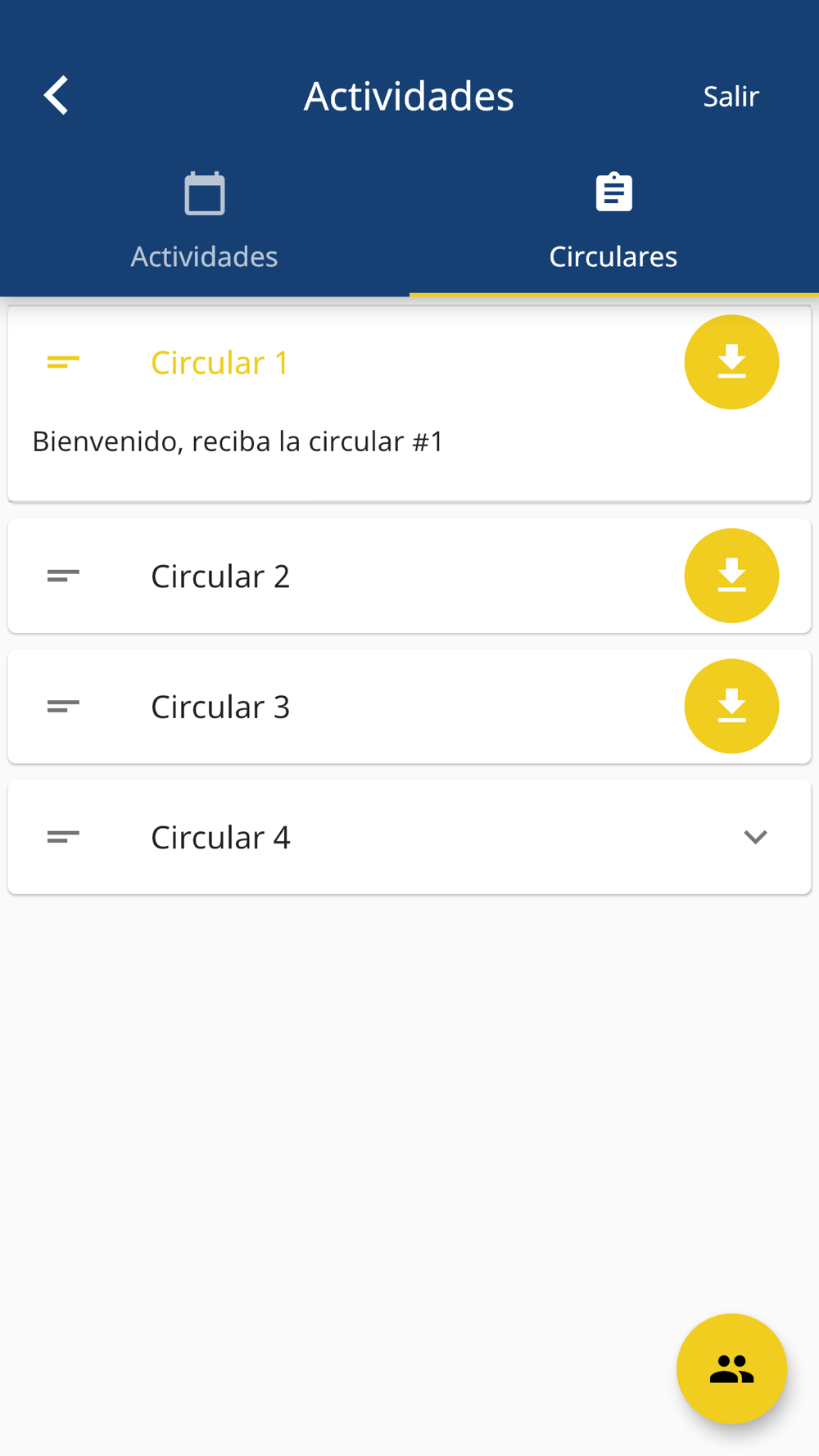Download Circular 2
819x1456 pixels.
point(731,576)
